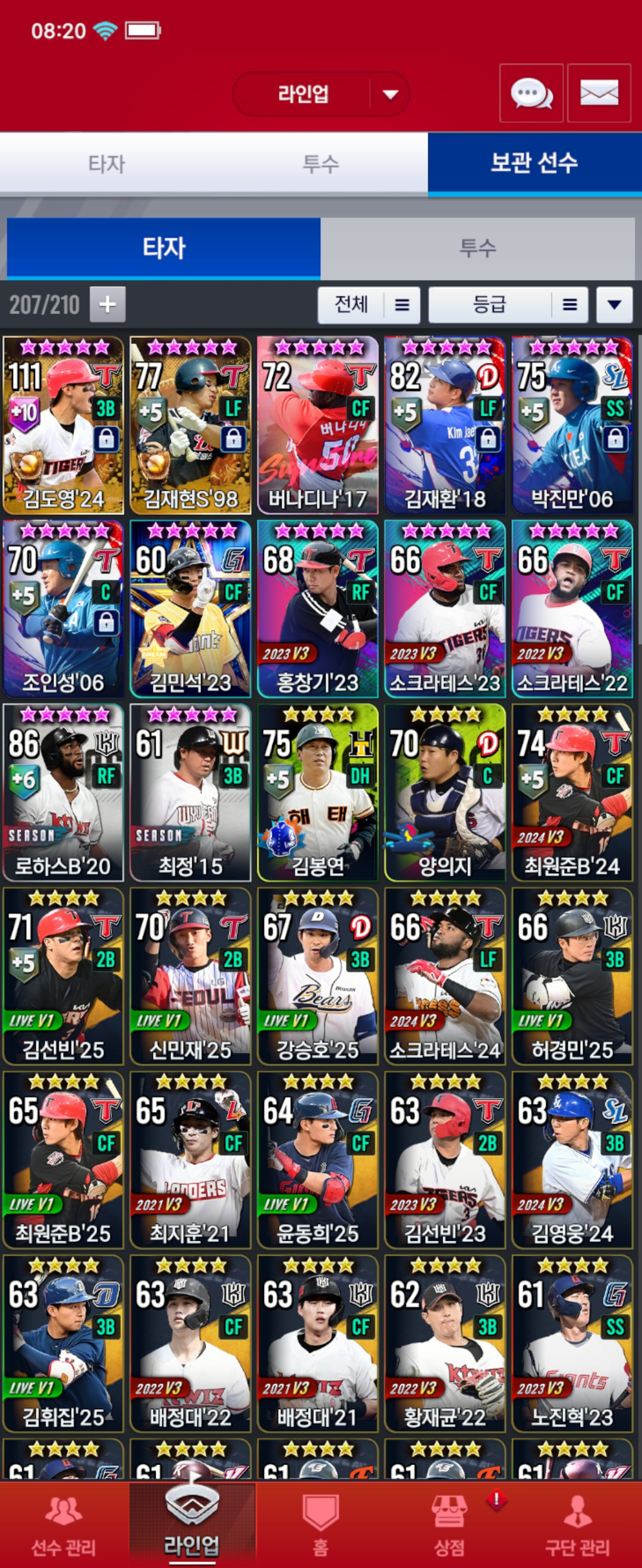Go to the 홈 tab
Screen dimensions: 642x1568
coord(320,1525)
